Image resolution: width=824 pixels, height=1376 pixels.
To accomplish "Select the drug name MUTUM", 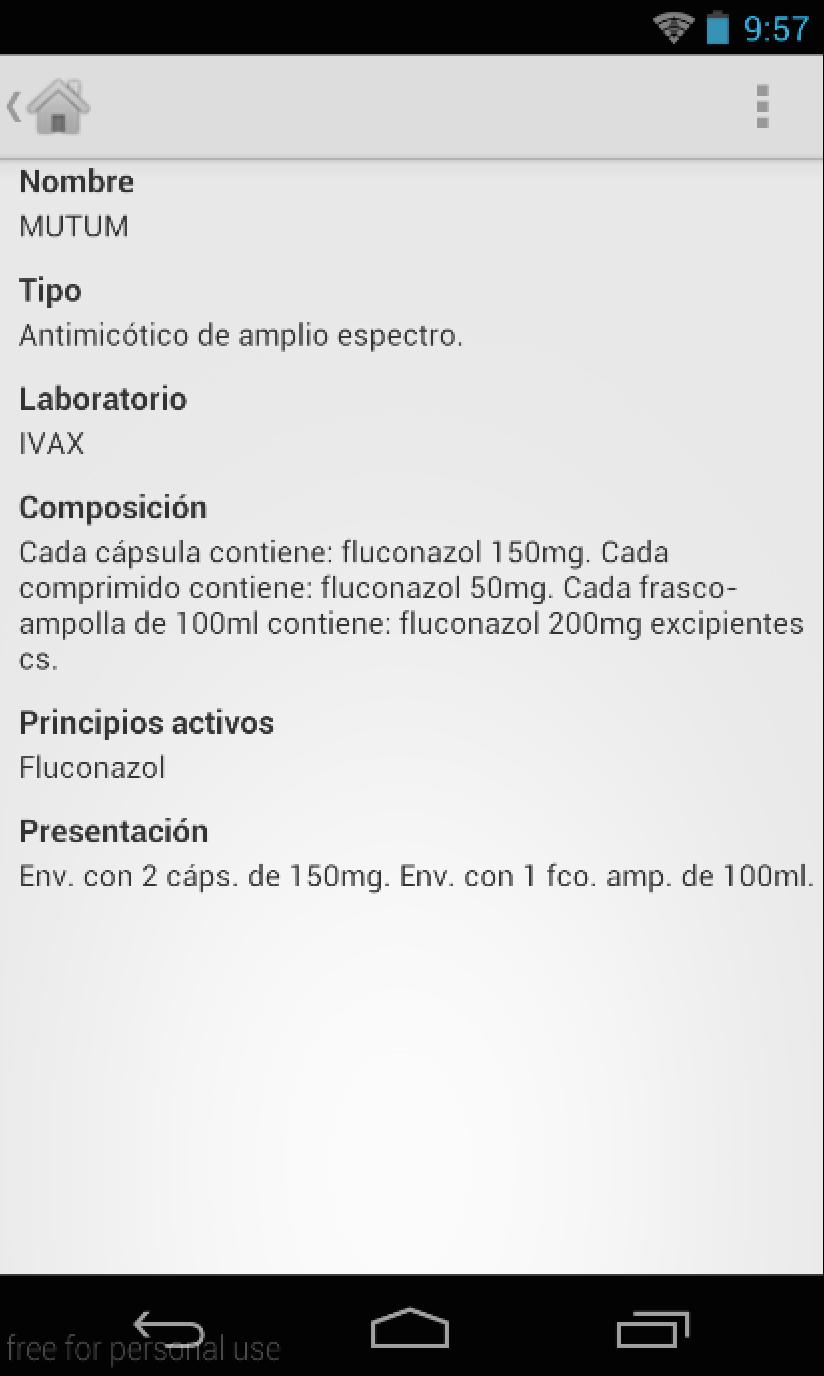I will click(x=73, y=226).
